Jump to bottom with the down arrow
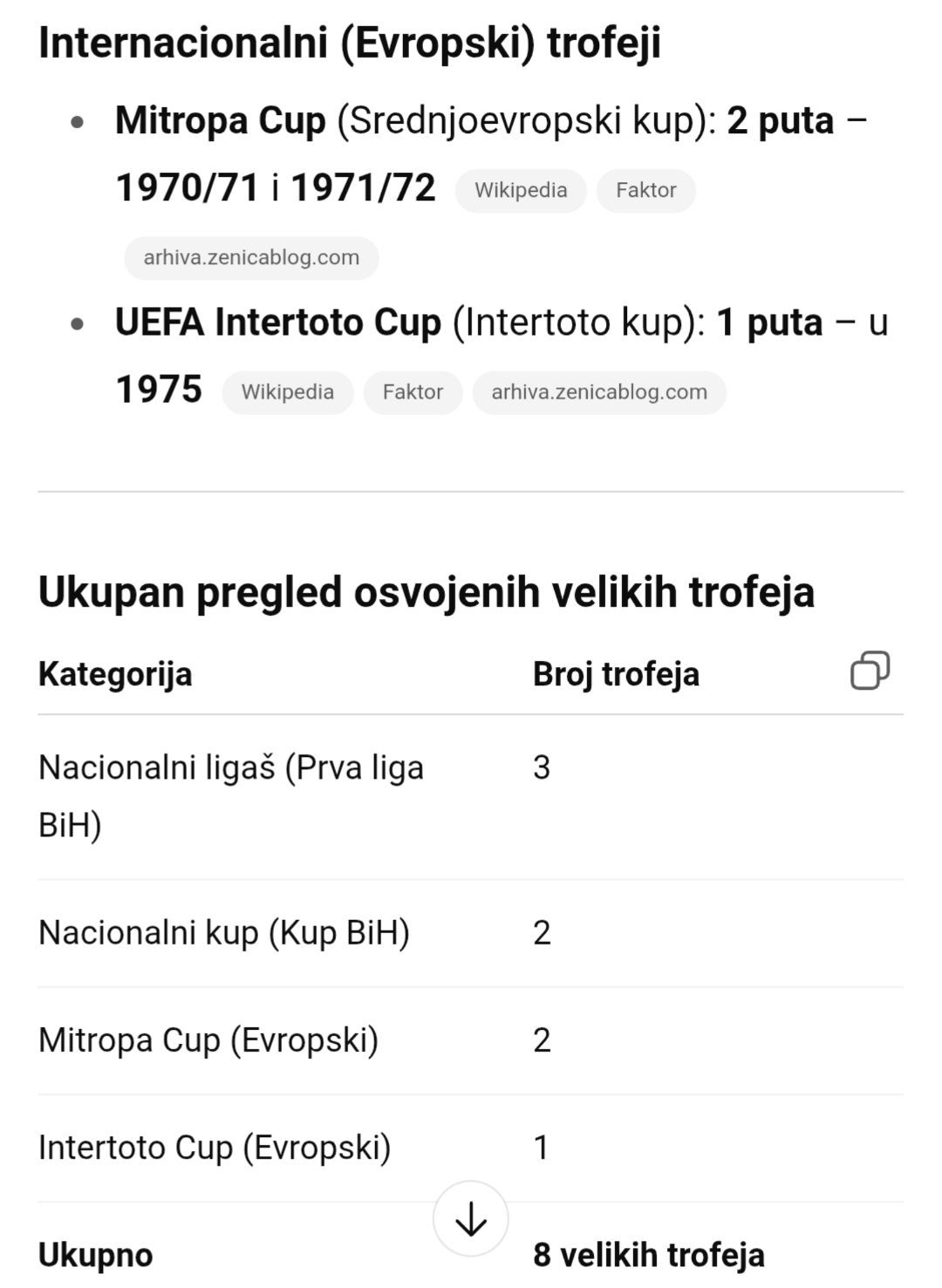Image resolution: width=942 pixels, height=1288 pixels. coord(471,1219)
